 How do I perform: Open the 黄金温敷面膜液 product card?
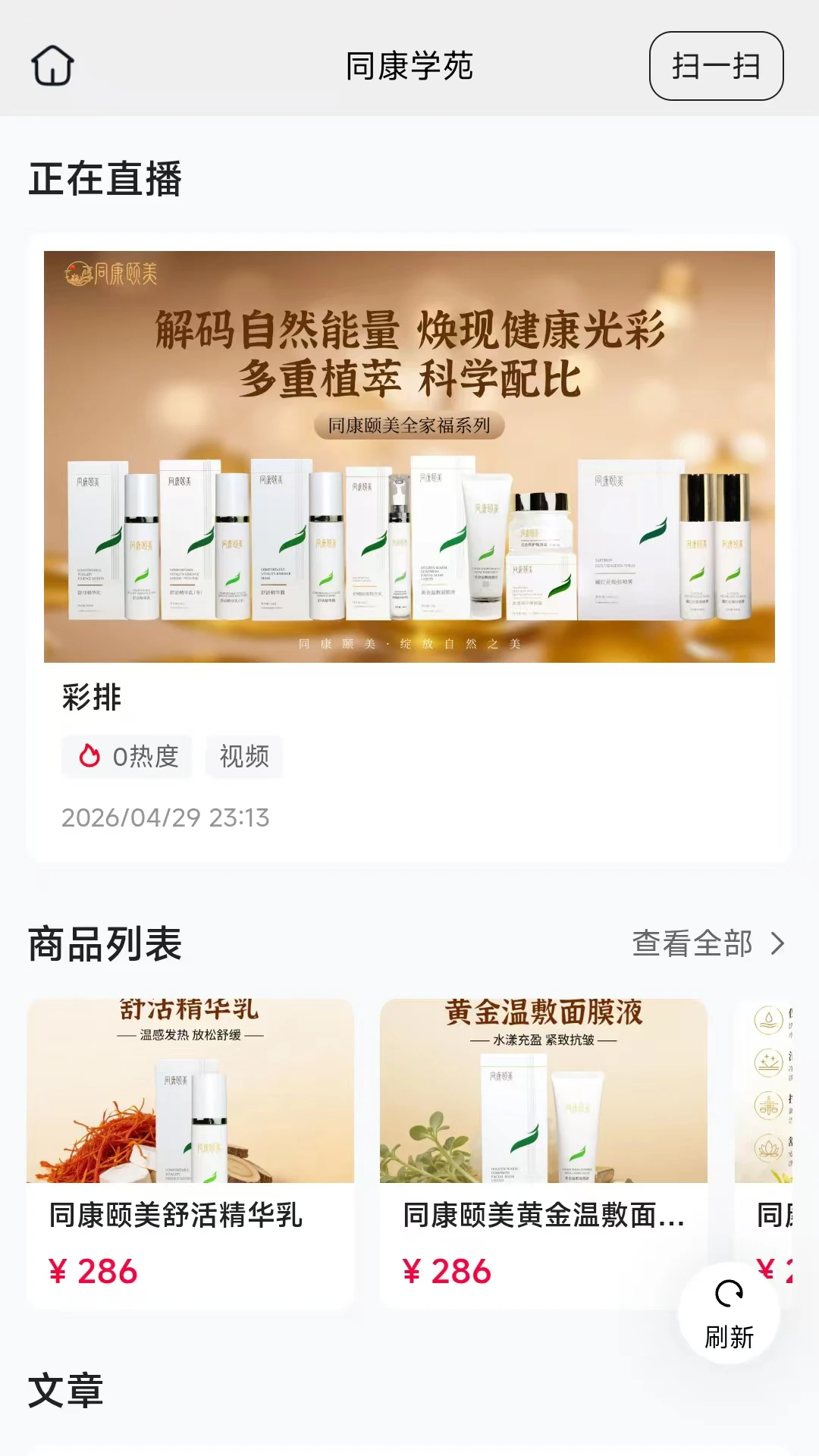click(544, 1153)
